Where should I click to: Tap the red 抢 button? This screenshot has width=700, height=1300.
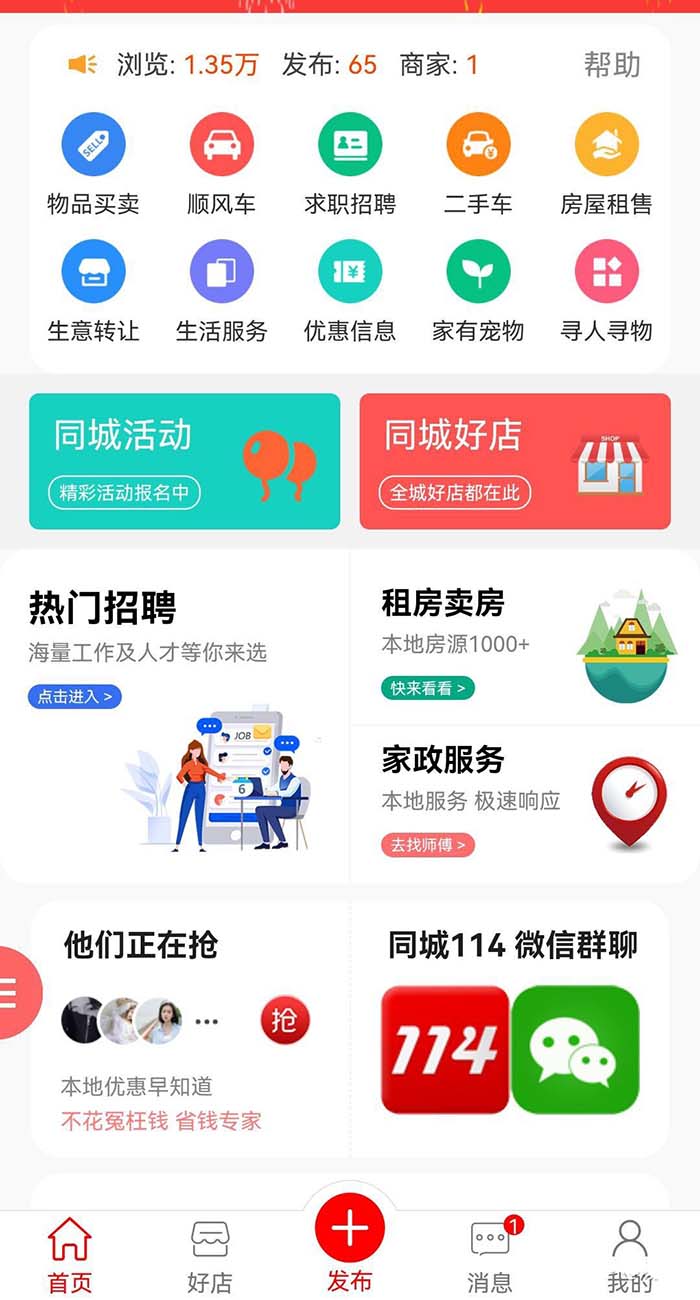click(x=285, y=1021)
